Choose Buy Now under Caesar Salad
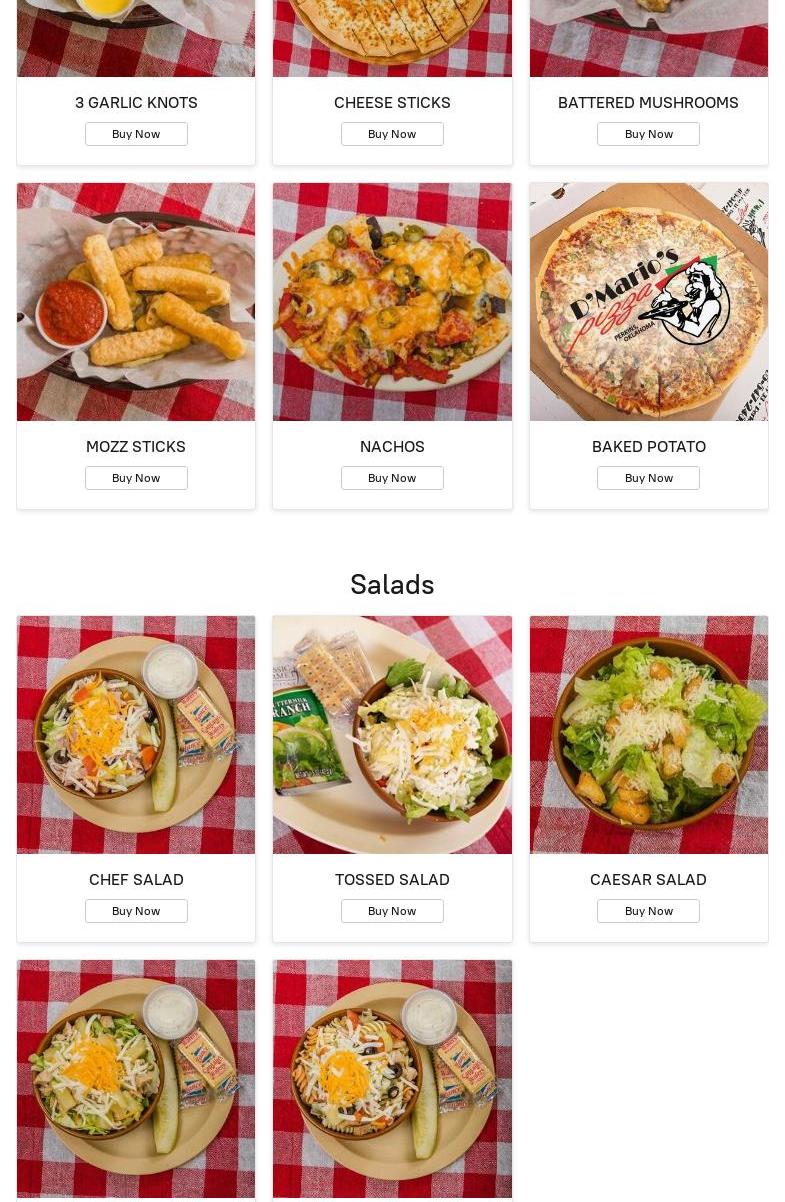Screen dimensions: 785x1202 click(x=648, y=911)
